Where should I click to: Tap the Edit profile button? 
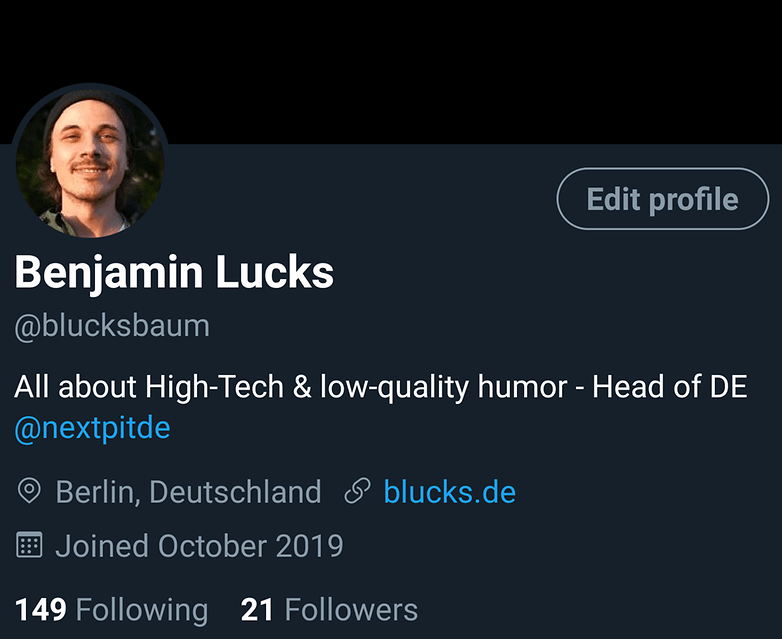(662, 199)
